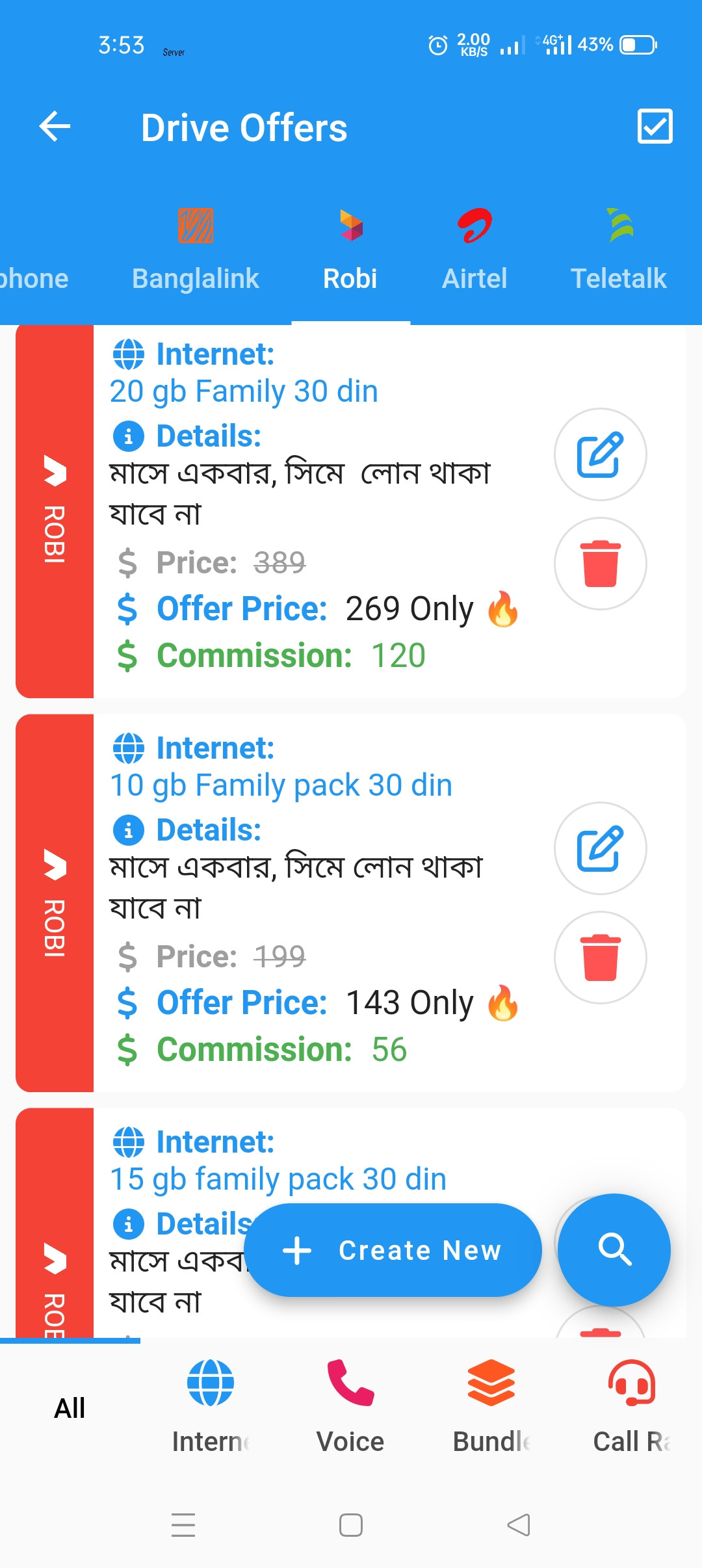Go back from Drive Offers
Image resolution: width=702 pixels, height=1568 pixels.
click(x=55, y=126)
